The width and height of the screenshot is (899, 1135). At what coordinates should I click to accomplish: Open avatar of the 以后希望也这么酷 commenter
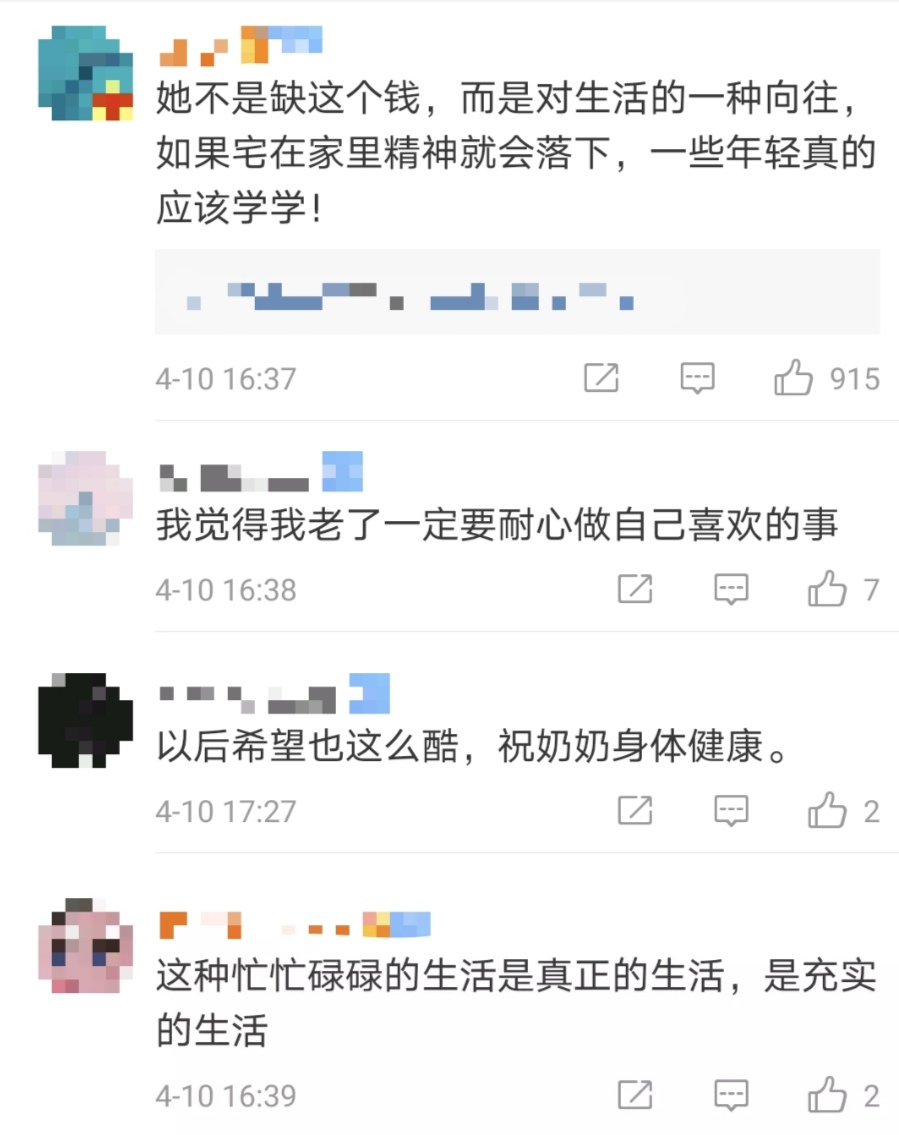(x=85, y=720)
